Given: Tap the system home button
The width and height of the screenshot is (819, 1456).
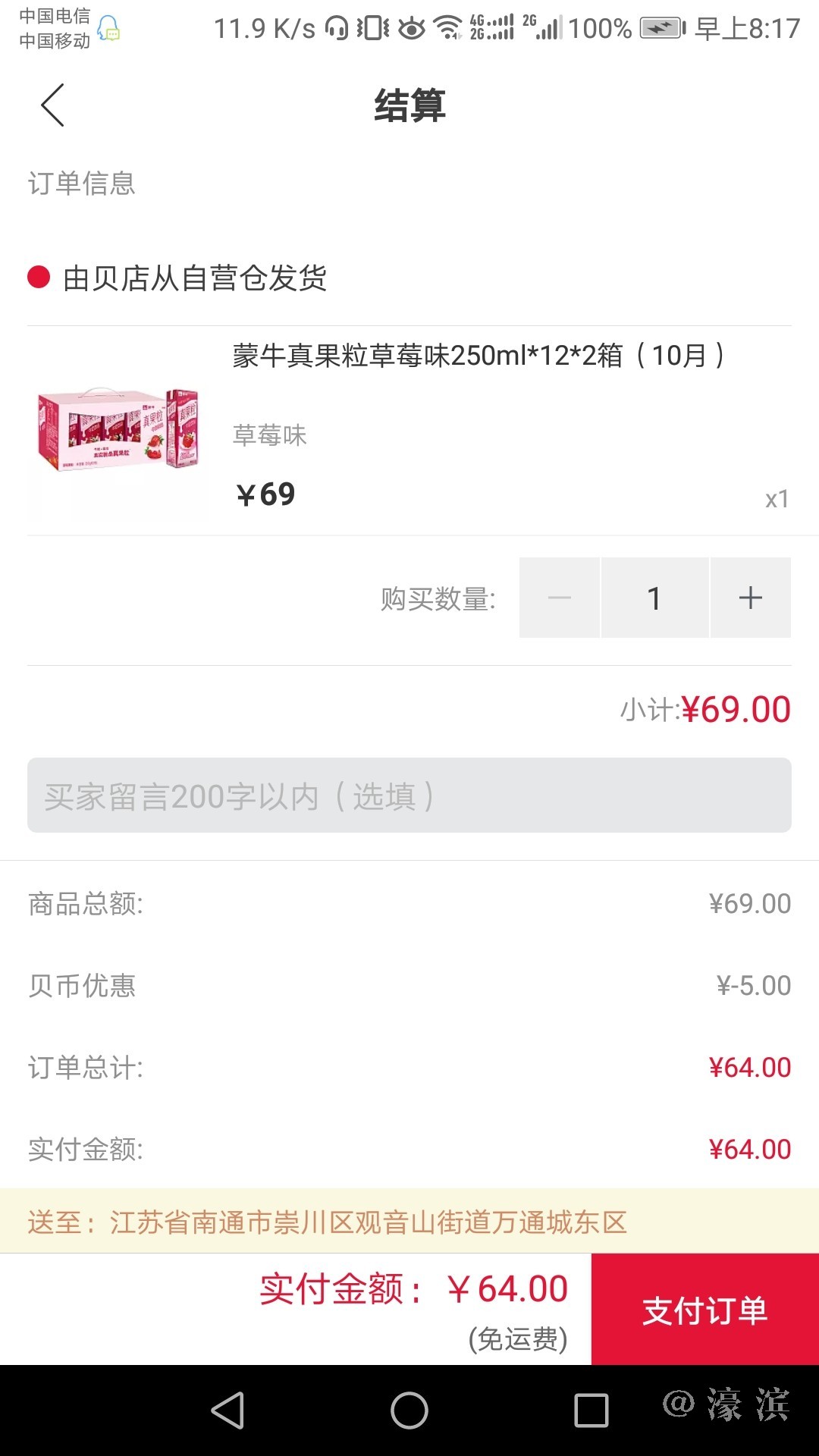Looking at the screenshot, I should [409, 1411].
